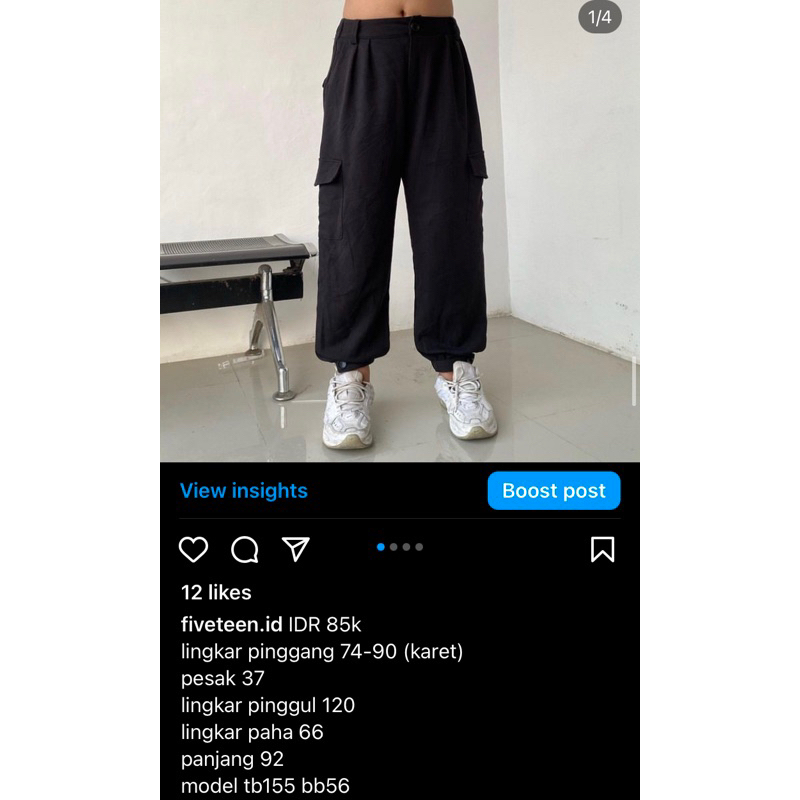Screen dimensions: 800x800
Task: Save this post with the bookmark icon
Action: [x=602, y=549]
